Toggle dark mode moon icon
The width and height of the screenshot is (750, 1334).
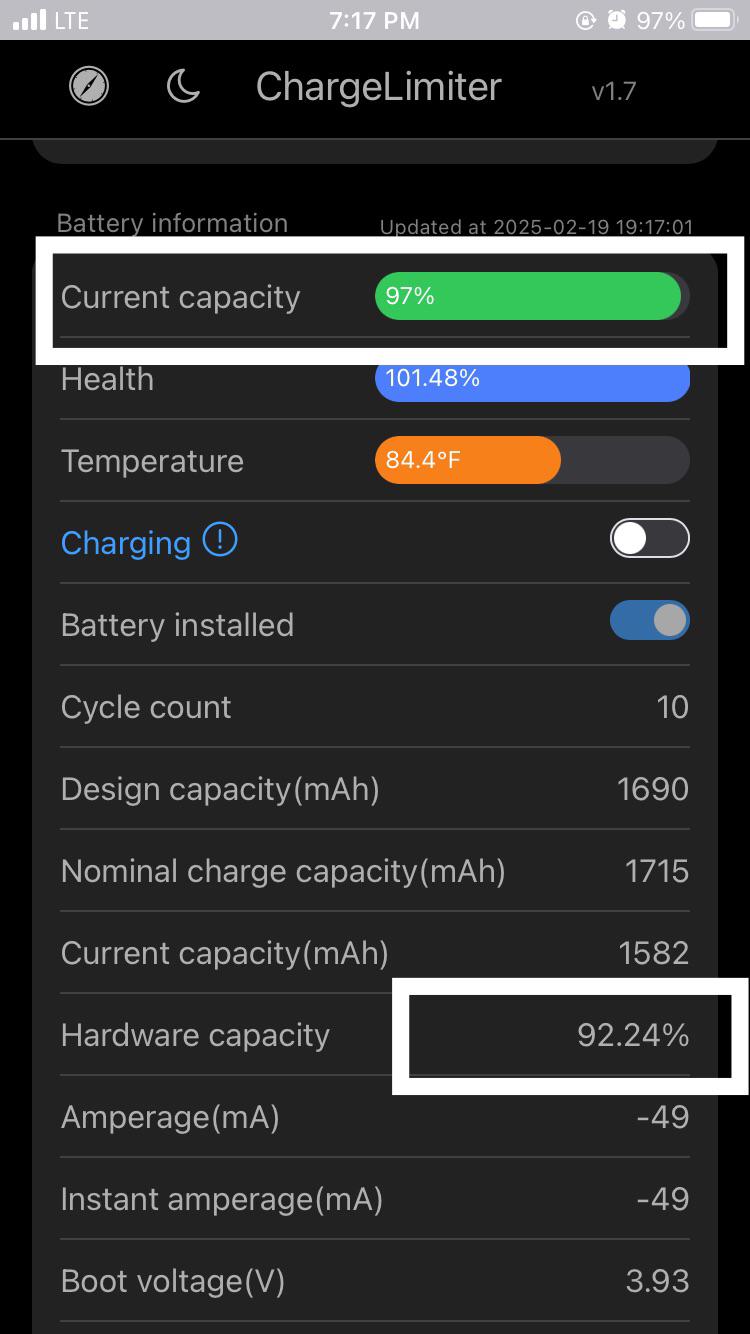(183, 87)
